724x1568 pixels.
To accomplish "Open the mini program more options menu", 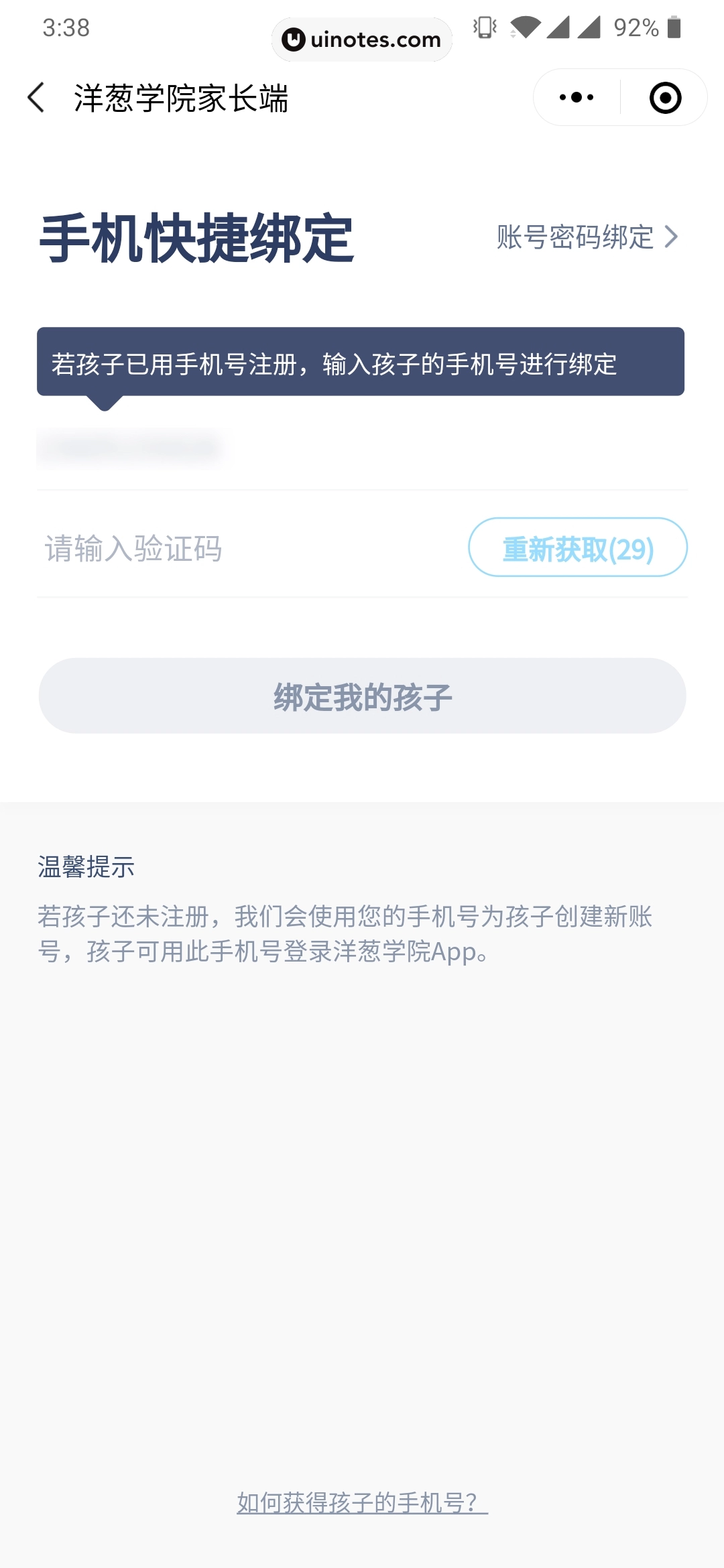I will [x=577, y=98].
